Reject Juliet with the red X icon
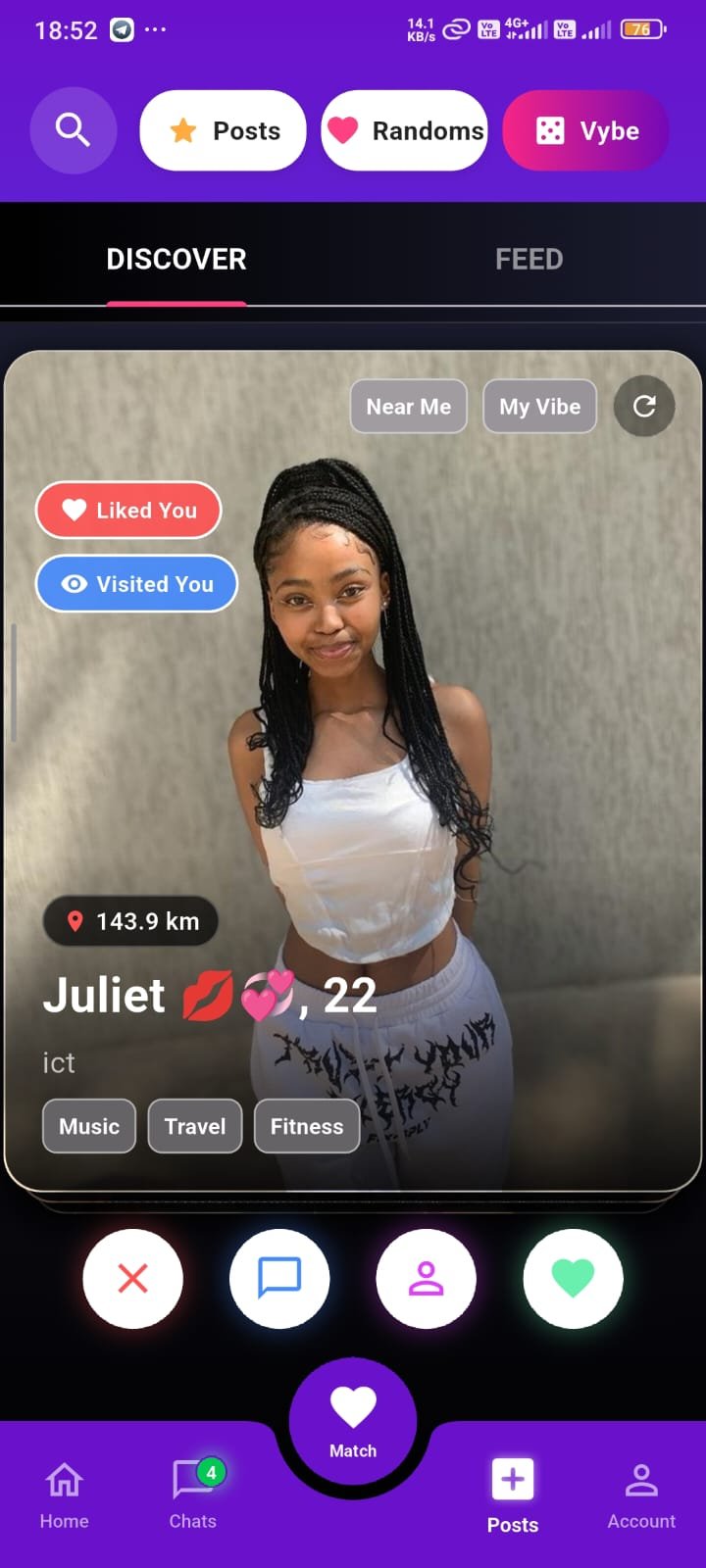Screen dimensions: 706x1568 point(132,1279)
